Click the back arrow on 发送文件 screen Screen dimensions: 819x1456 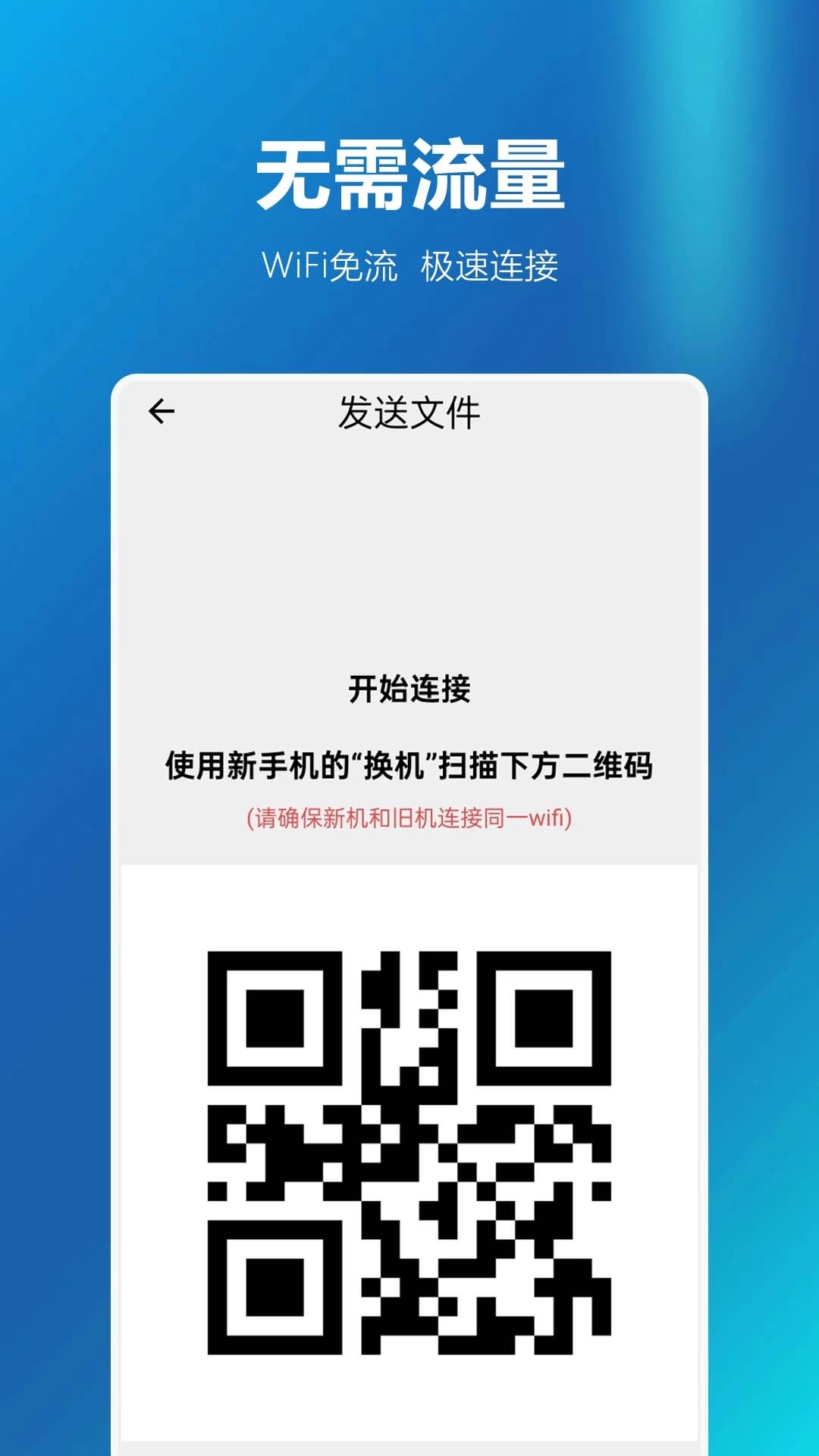[x=162, y=410]
